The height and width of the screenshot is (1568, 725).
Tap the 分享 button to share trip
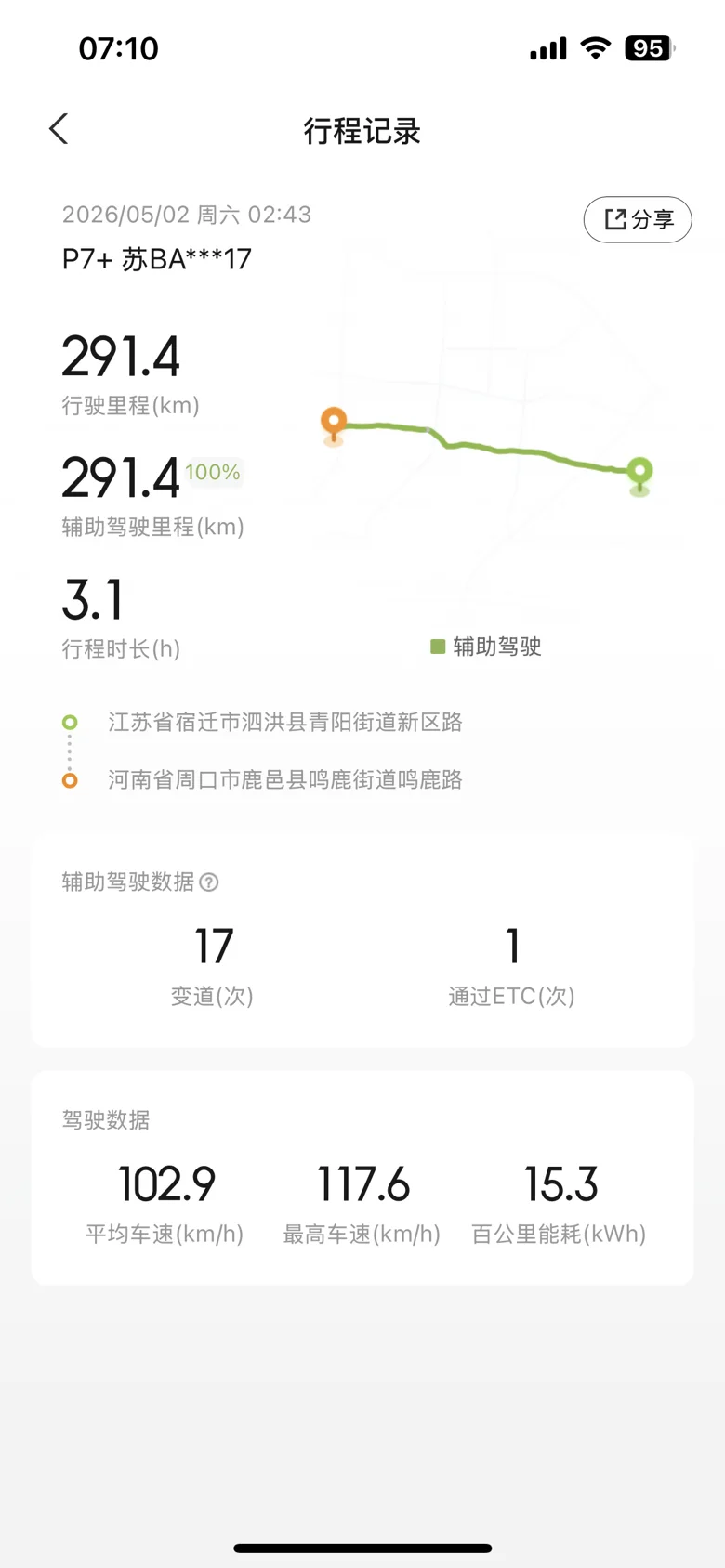(x=638, y=219)
